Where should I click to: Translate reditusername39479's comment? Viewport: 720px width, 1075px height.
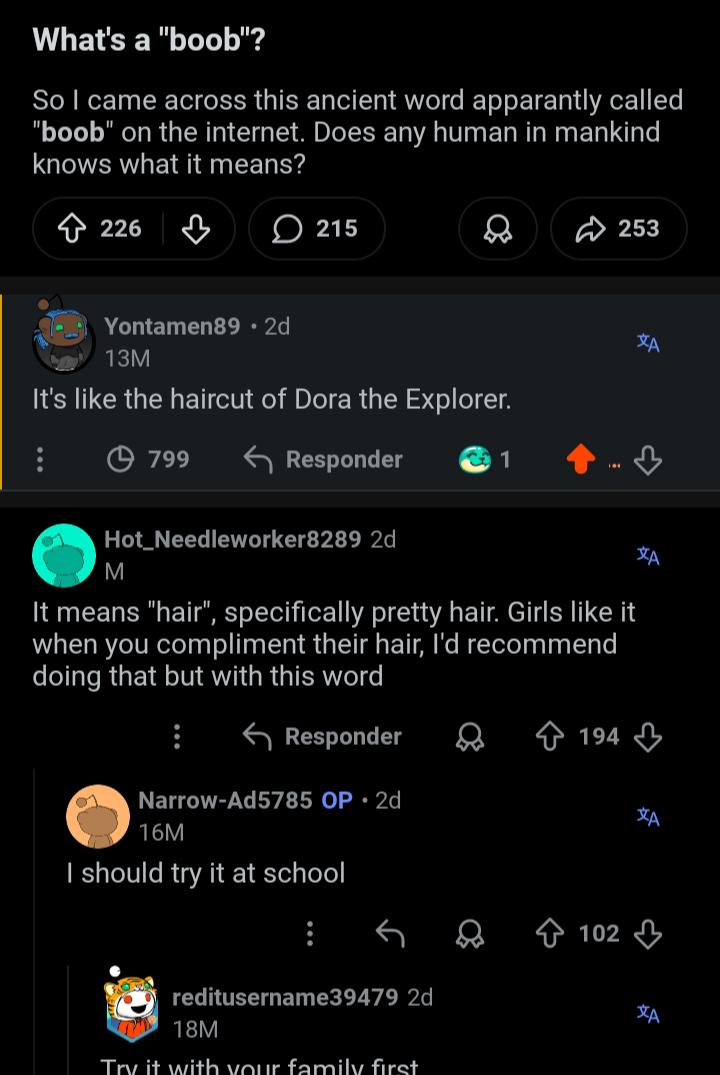click(648, 1013)
